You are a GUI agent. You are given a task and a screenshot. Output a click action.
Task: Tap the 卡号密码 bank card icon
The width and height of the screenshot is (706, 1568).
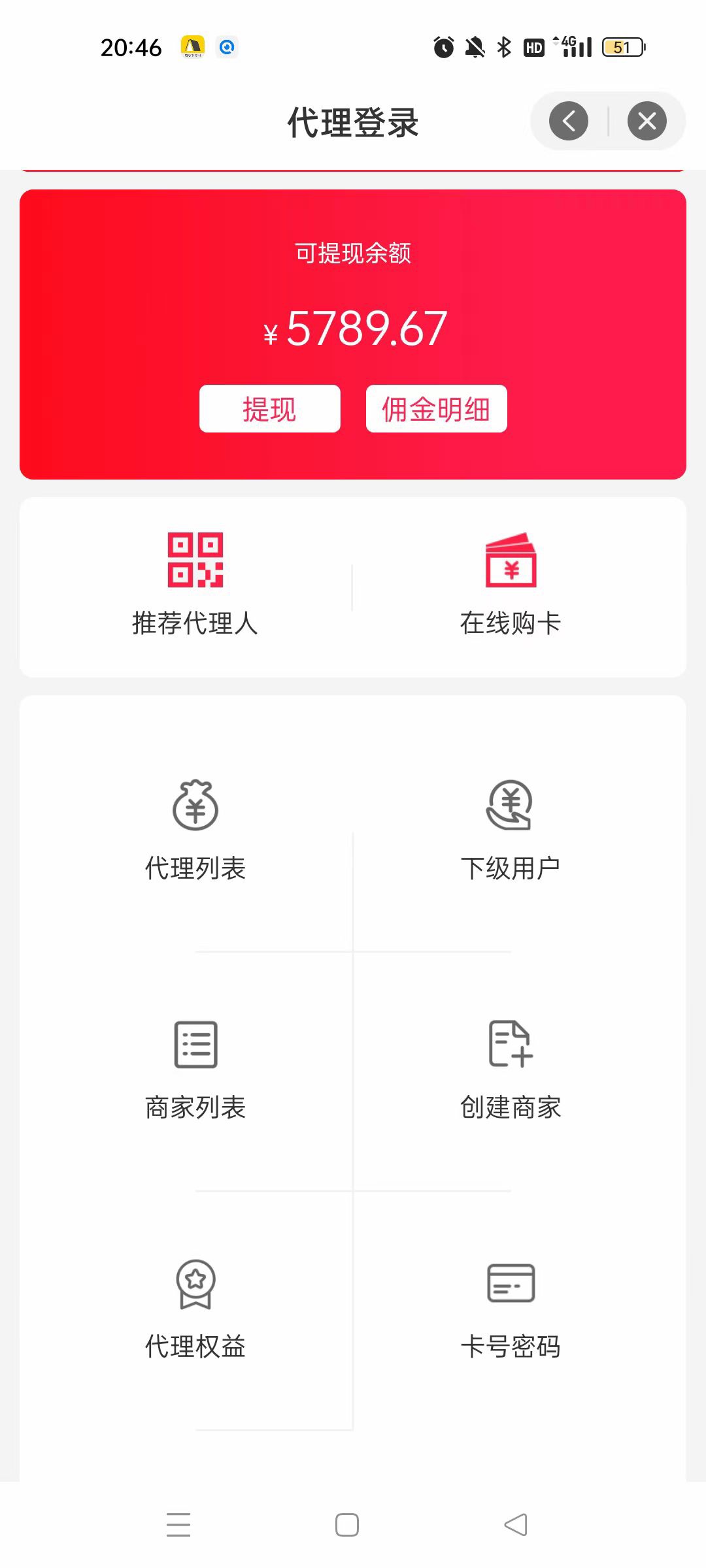point(512,1284)
